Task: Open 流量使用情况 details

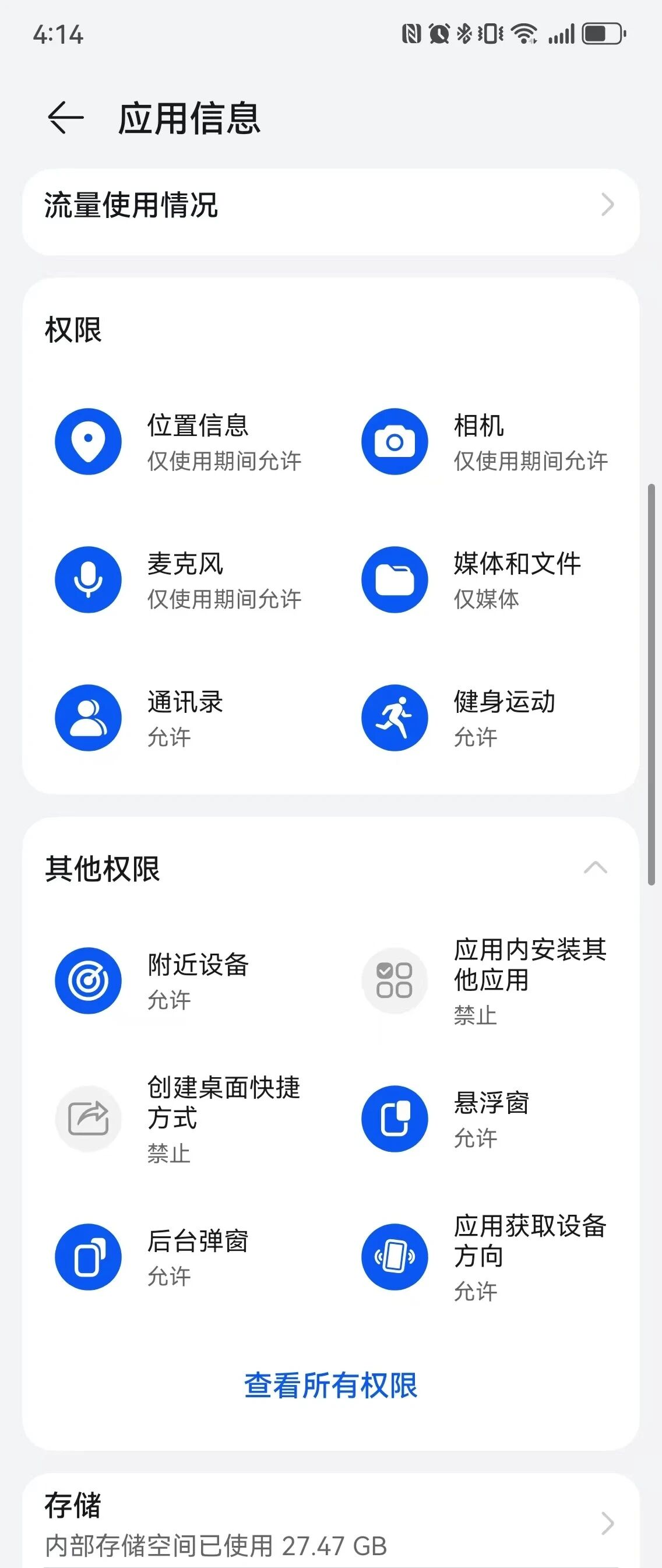Action: coord(330,205)
